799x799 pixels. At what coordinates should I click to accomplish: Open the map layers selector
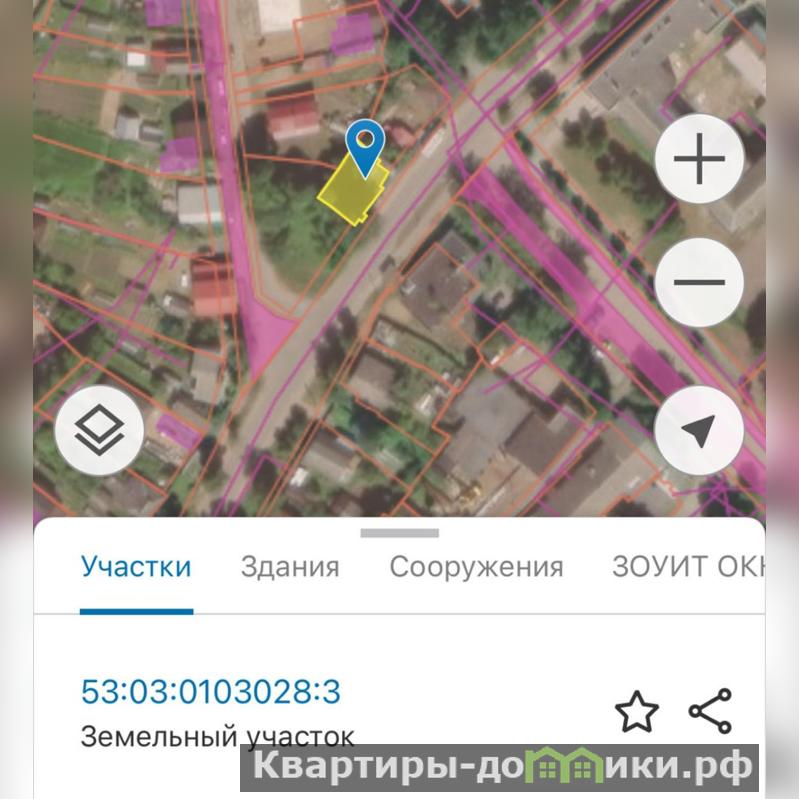pyautogui.click(x=100, y=431)
